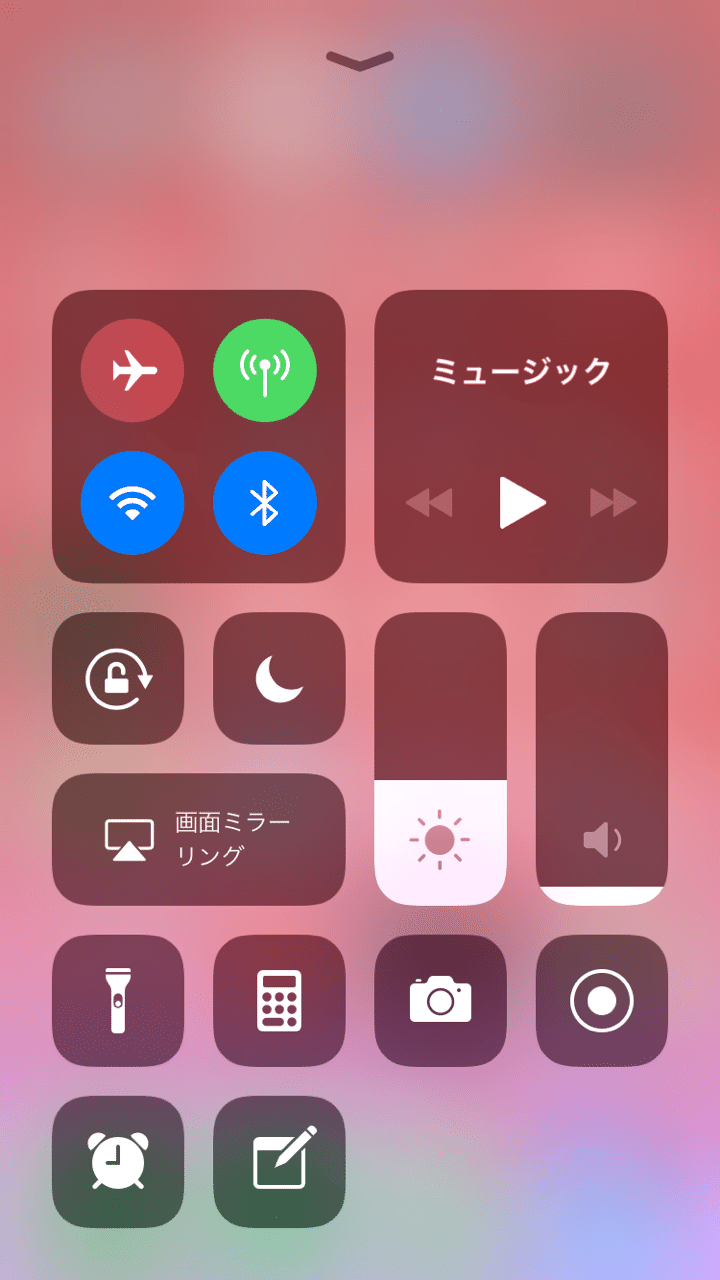Go back to the previous track

pyautogui.click(x=430, y=502)
